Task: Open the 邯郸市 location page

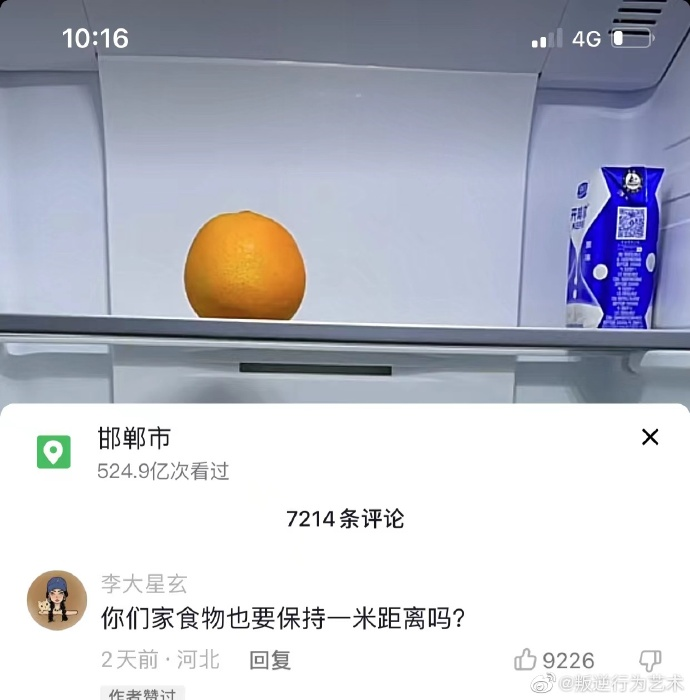Action: pyautogui.click(x=134, y=438)
